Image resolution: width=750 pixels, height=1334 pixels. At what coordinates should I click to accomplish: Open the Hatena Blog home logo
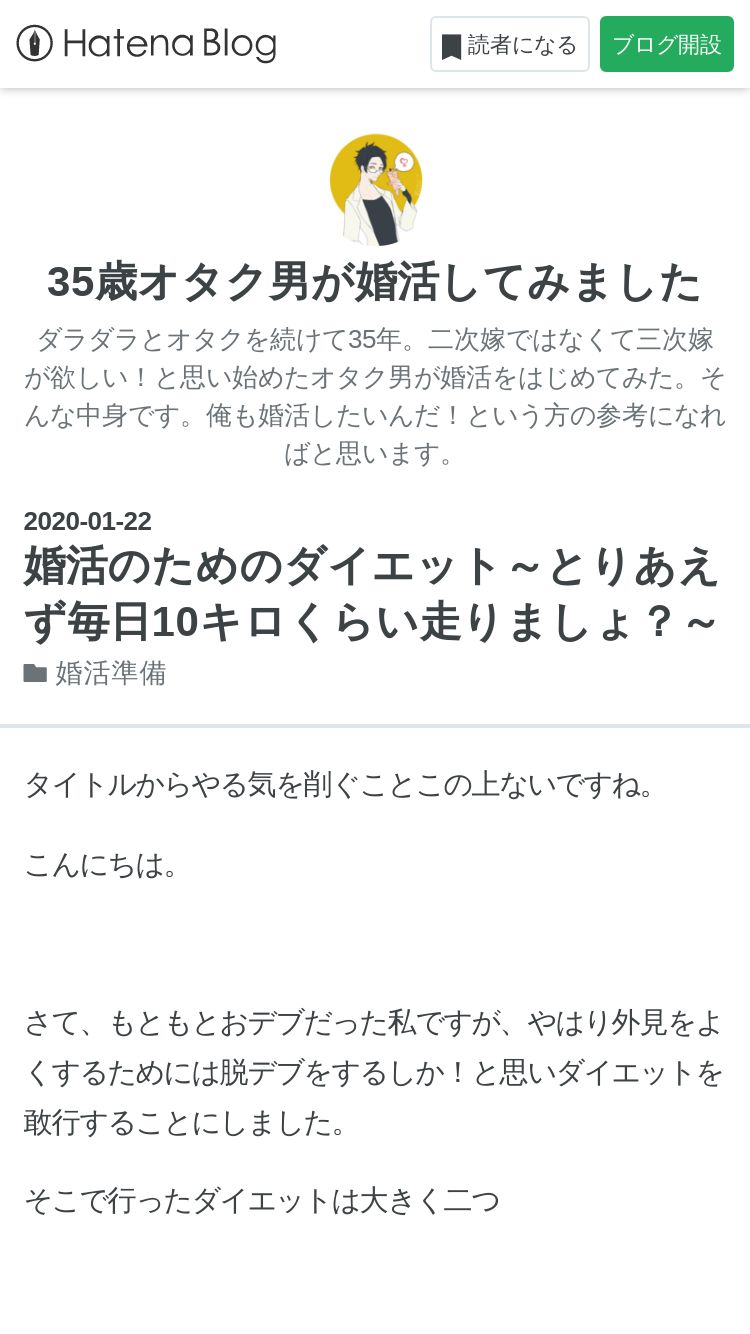(x=146, y=44)
